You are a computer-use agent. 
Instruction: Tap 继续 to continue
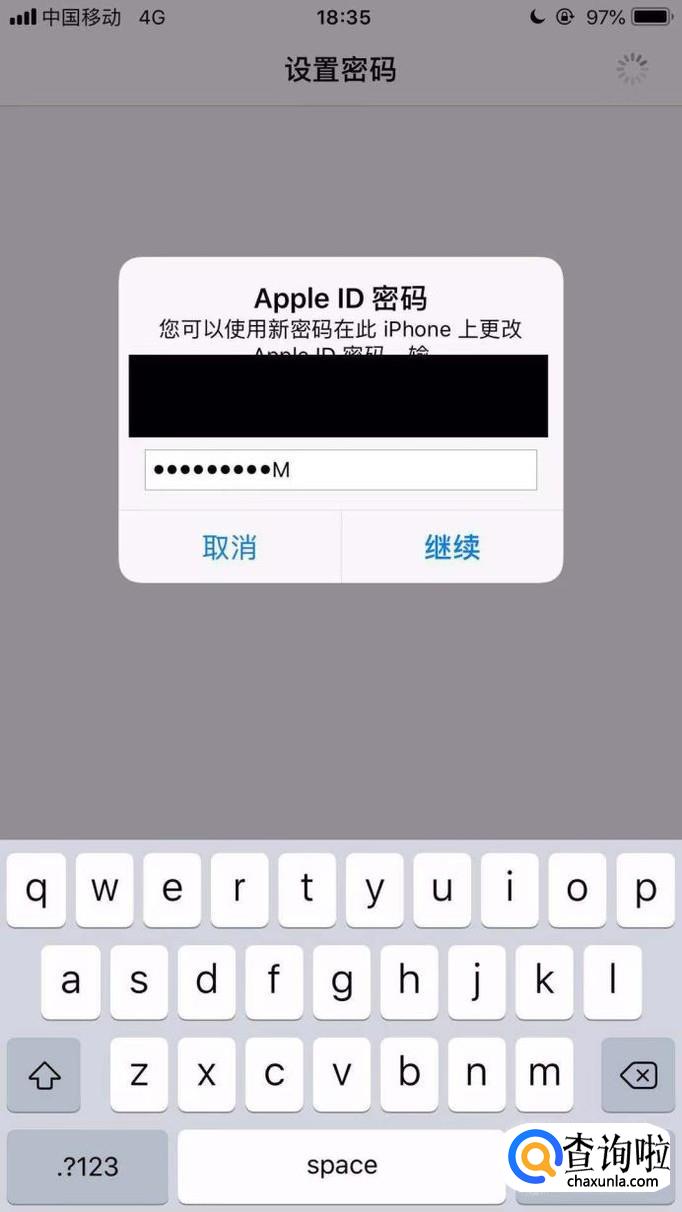[x=452, y=547]
